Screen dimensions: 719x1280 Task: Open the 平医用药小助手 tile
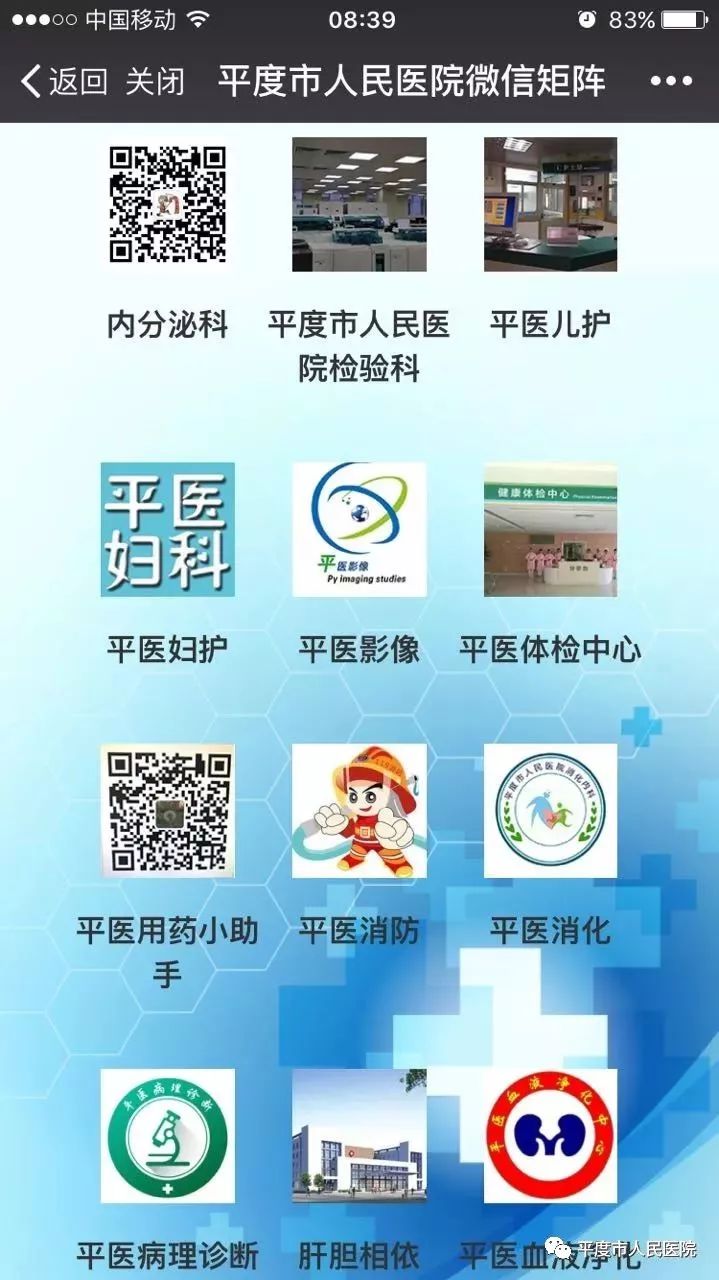(167, 810)
